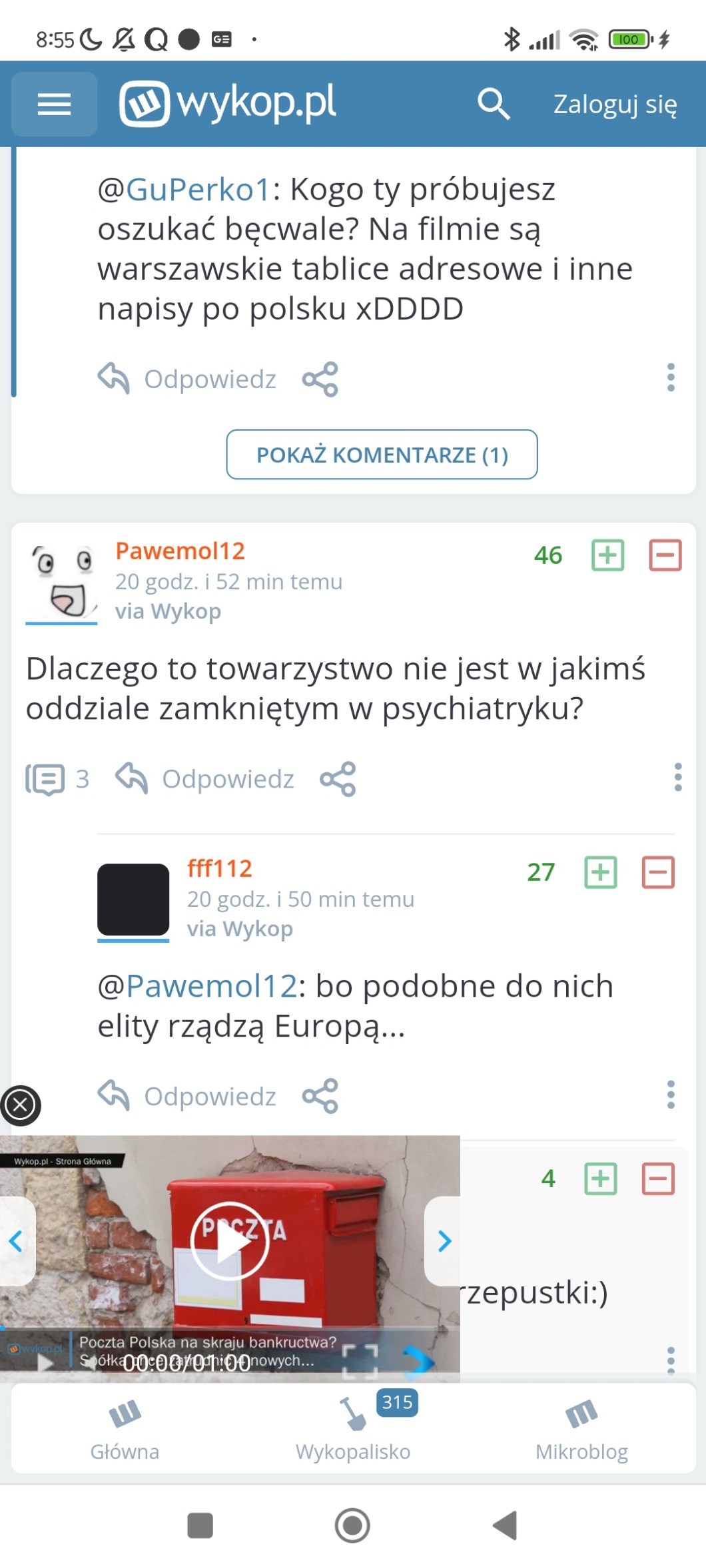Go back with system back button

point(505,1525)
